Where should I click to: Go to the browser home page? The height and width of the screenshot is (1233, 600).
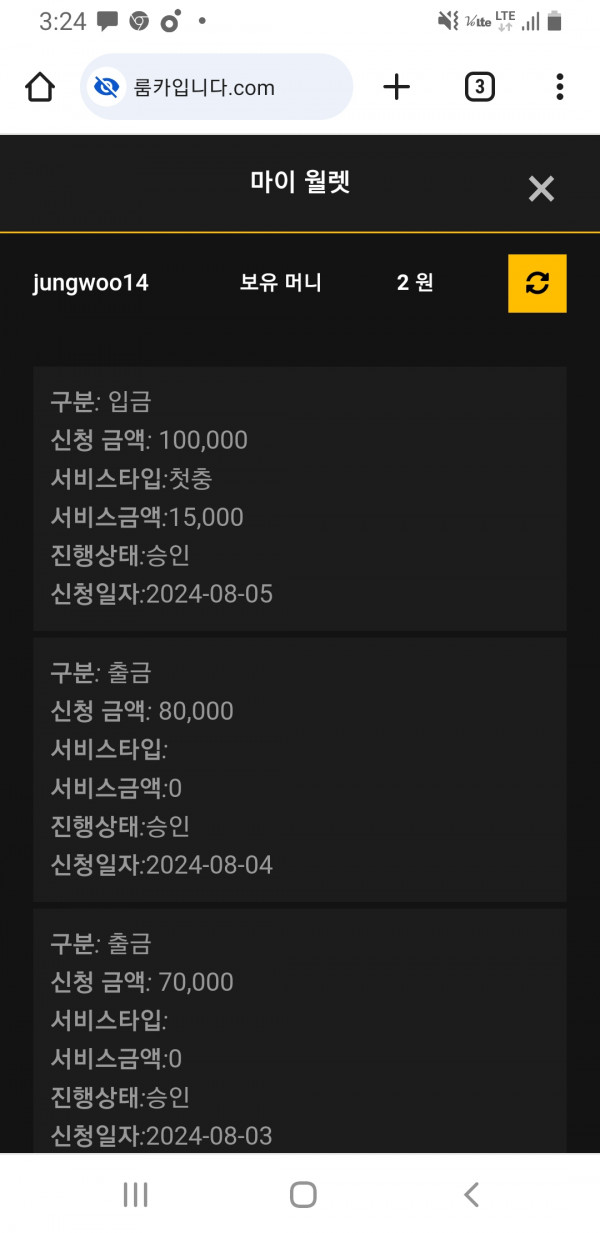coord(40,87)
